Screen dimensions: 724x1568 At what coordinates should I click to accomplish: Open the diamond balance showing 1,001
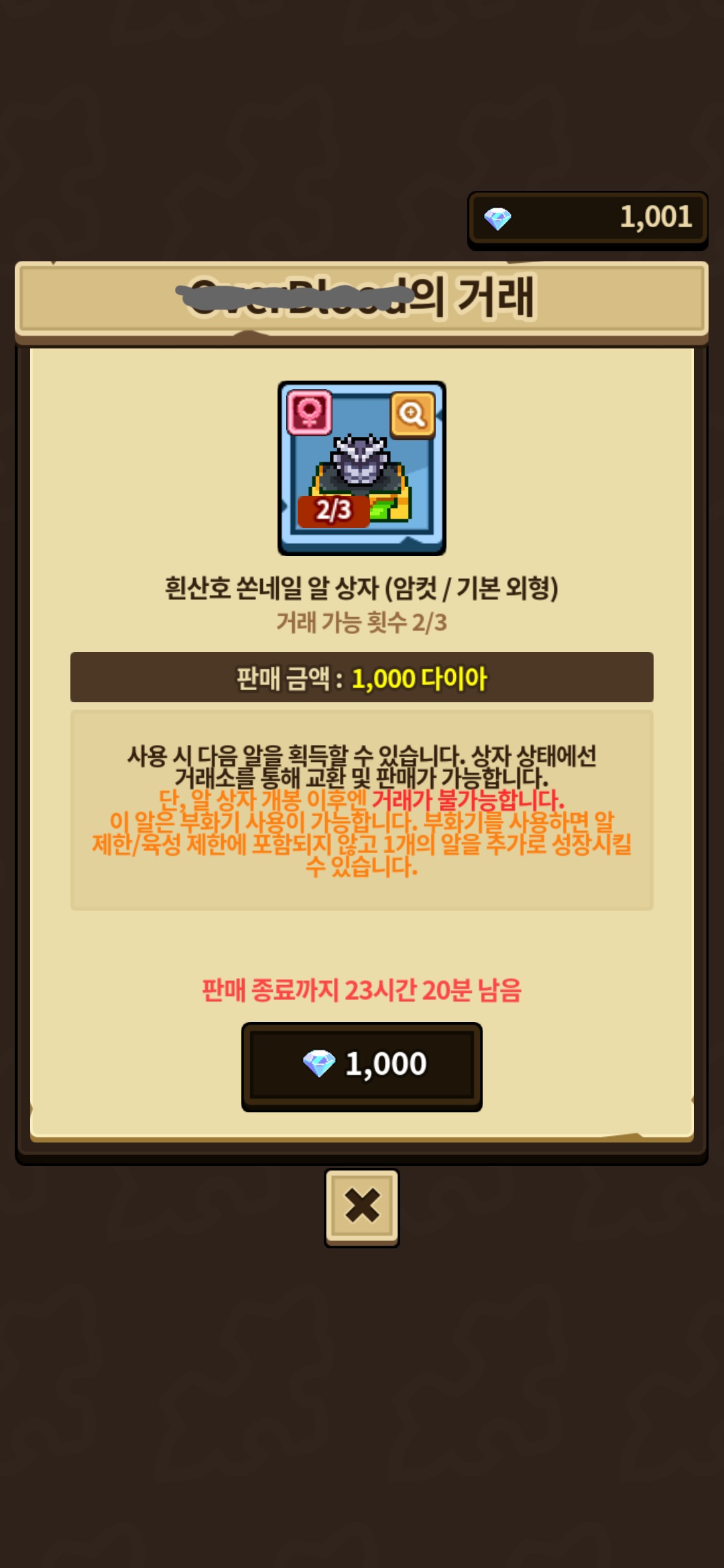pos(588,219)
